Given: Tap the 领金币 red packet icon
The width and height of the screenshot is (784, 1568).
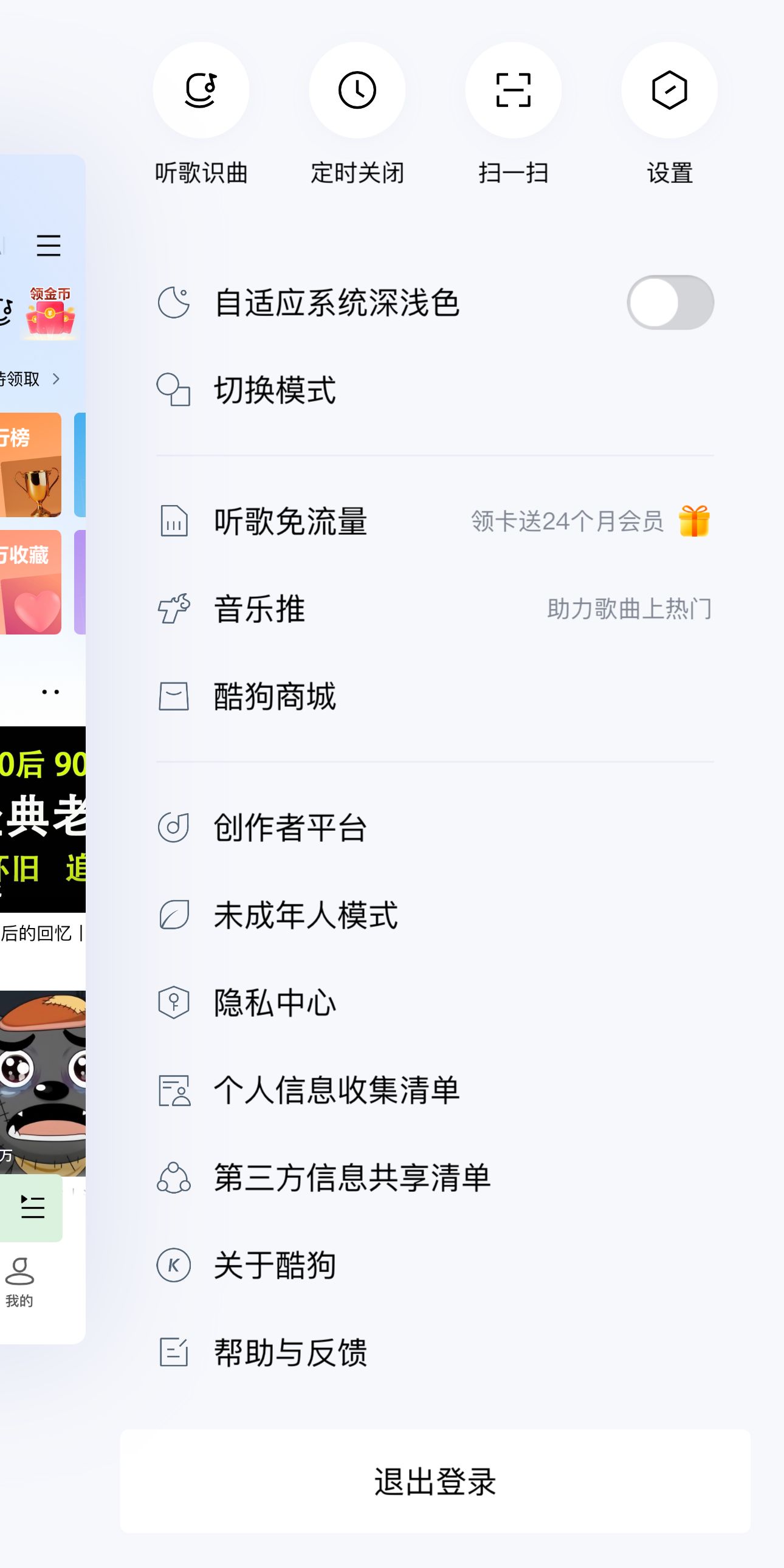Looking at the screenshot, I should [50, 314].
